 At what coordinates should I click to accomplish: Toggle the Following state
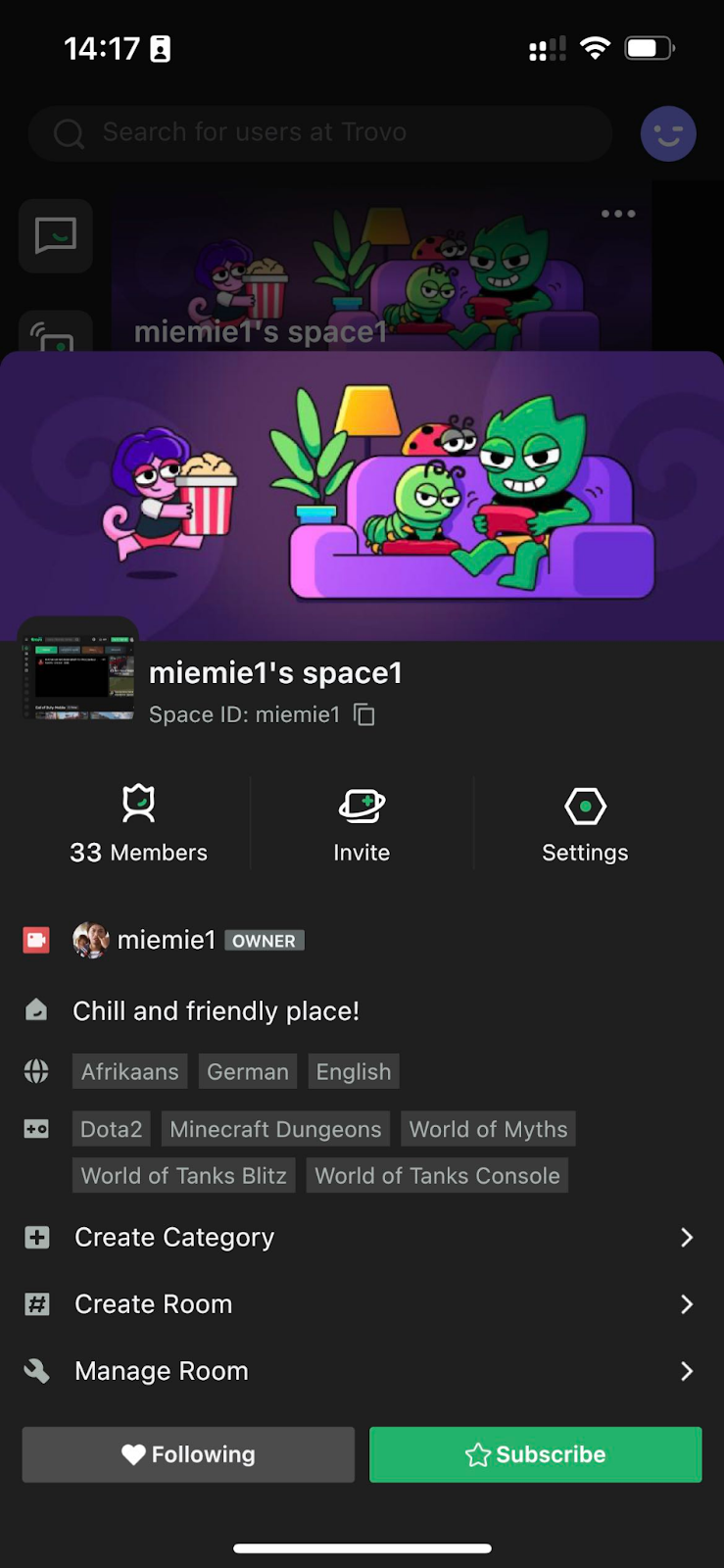187,1454
